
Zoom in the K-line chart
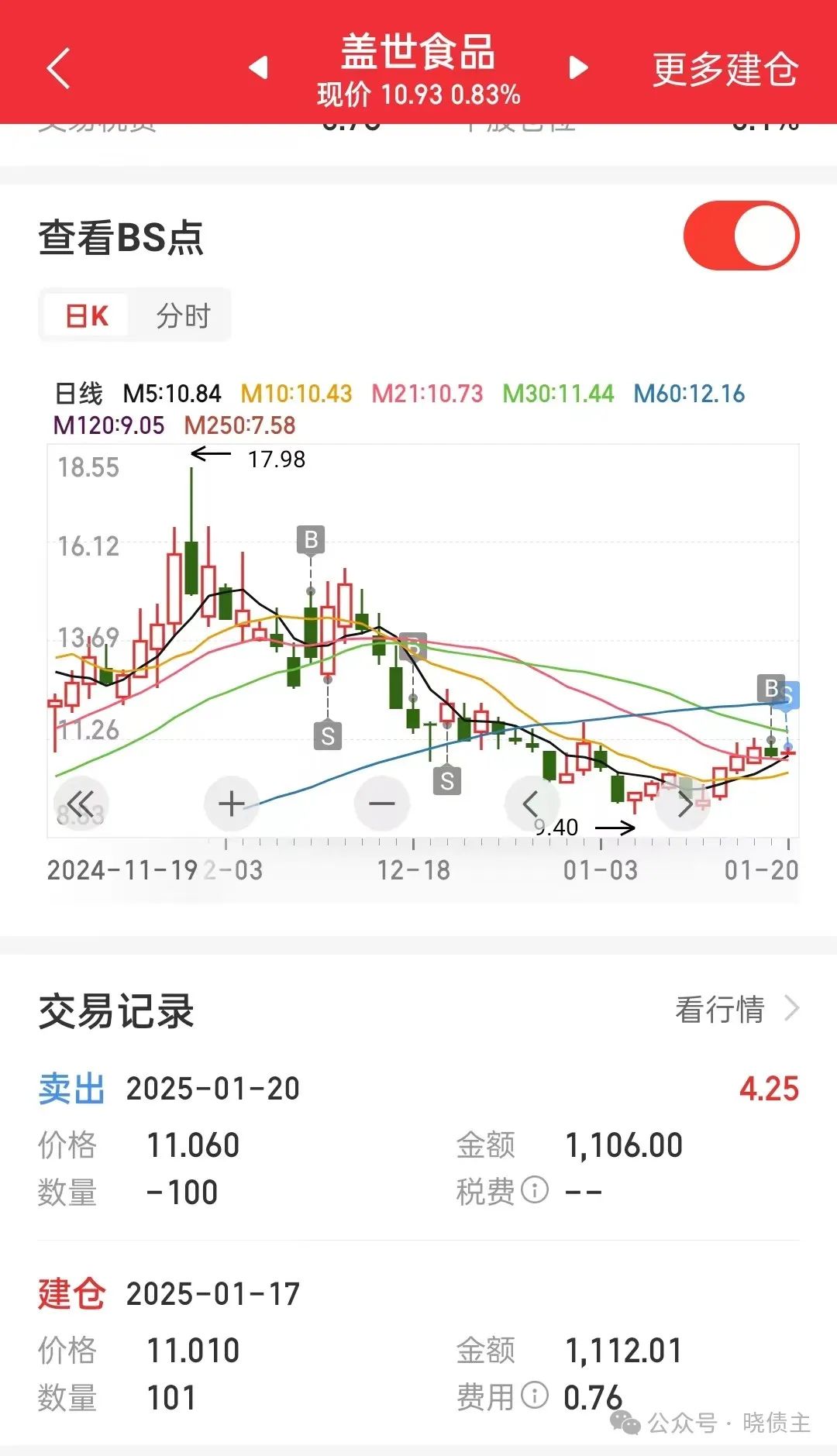coord(231,804)
